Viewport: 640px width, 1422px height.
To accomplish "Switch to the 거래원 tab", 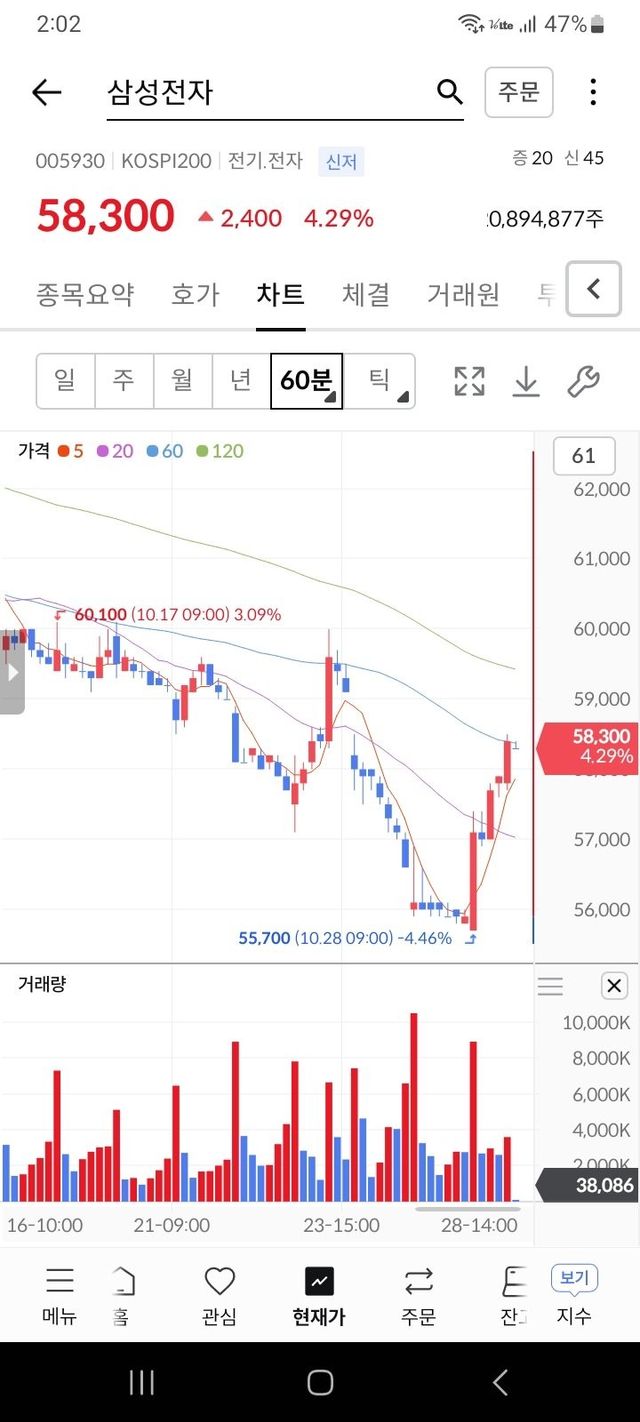I will (x=463, y=294).
